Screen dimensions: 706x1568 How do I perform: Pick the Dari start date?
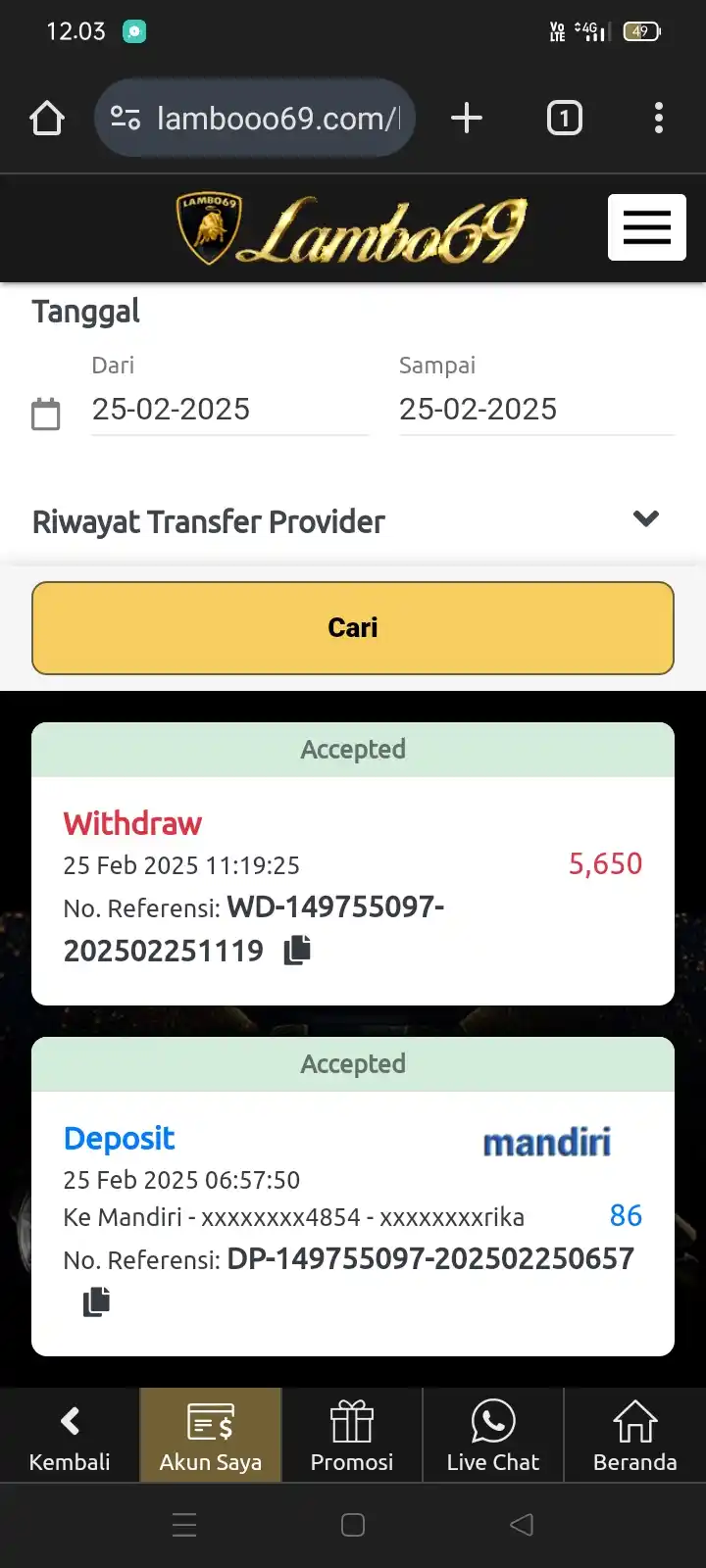tap(229, 409)
